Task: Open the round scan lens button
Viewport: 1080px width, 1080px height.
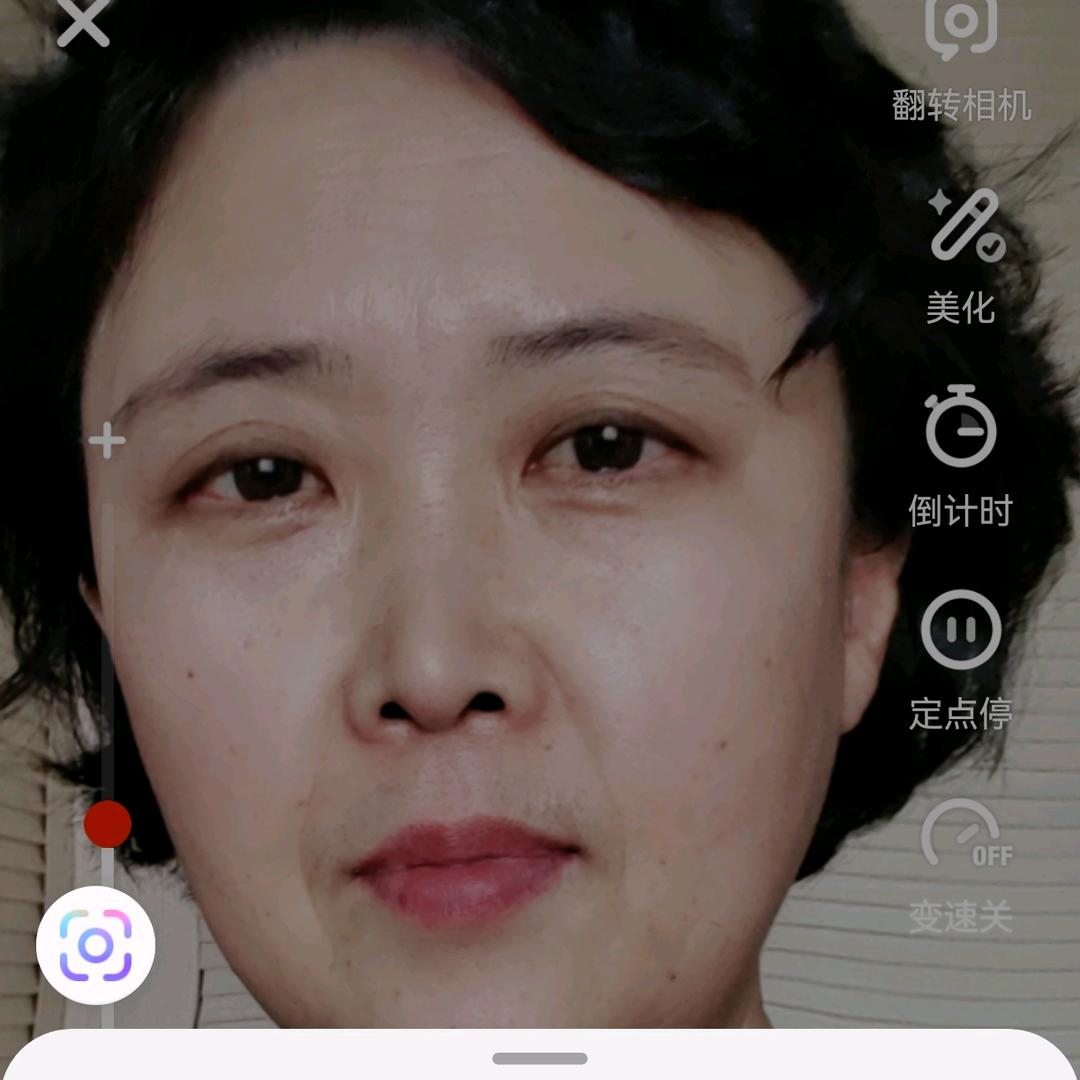Action: pyautogui.click(x=96, y=945)
